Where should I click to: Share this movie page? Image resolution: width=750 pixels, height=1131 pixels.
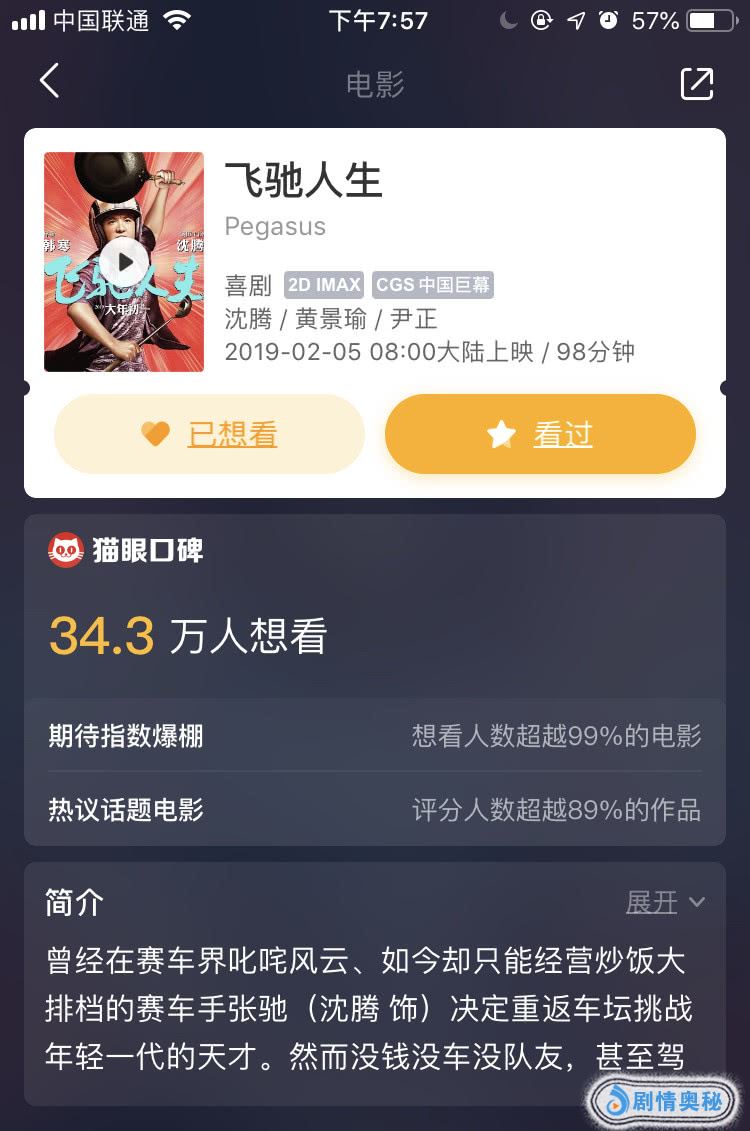[x=697, y=83]
